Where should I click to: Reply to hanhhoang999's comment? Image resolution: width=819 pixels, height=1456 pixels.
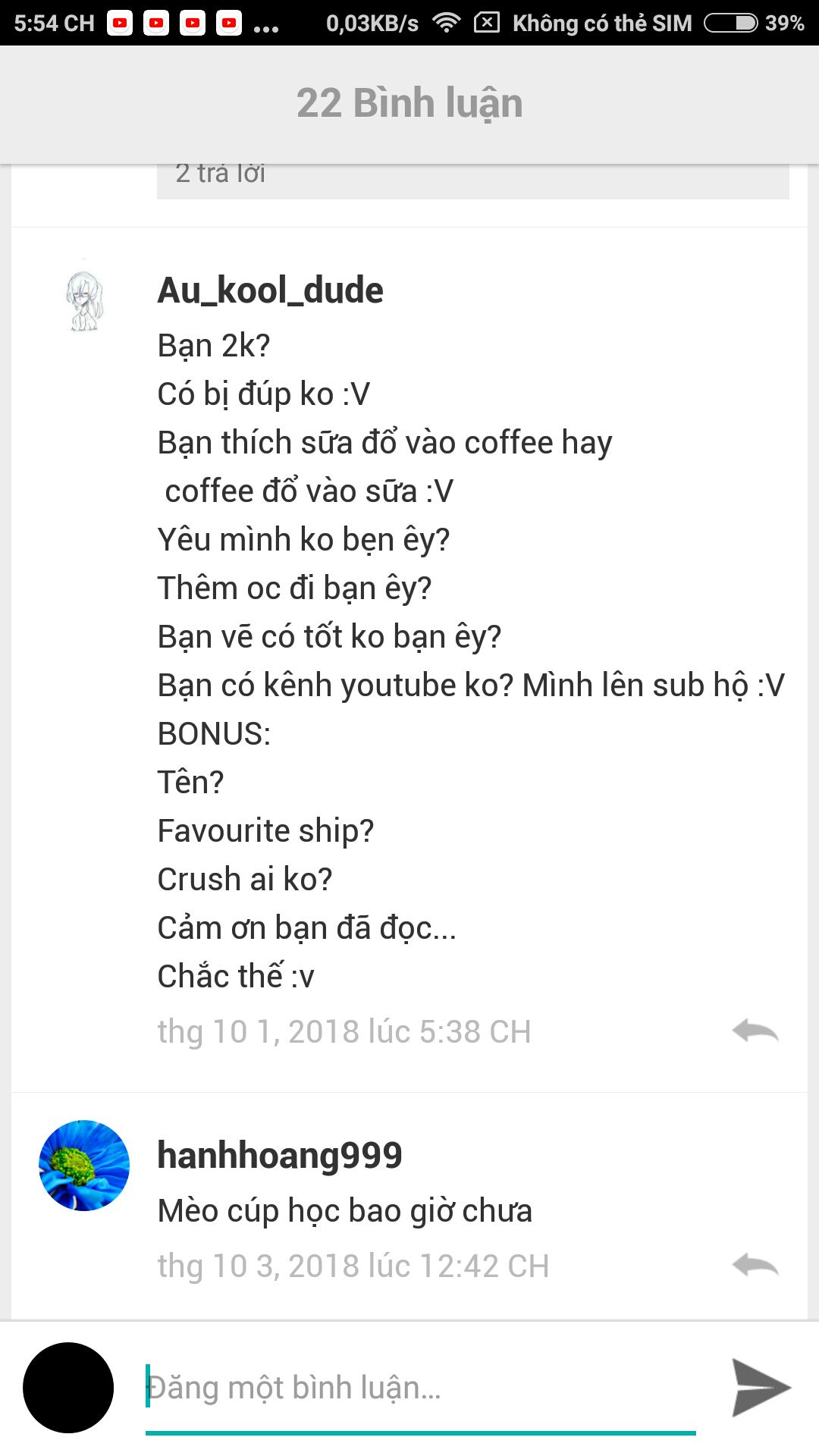[755, 1265]
